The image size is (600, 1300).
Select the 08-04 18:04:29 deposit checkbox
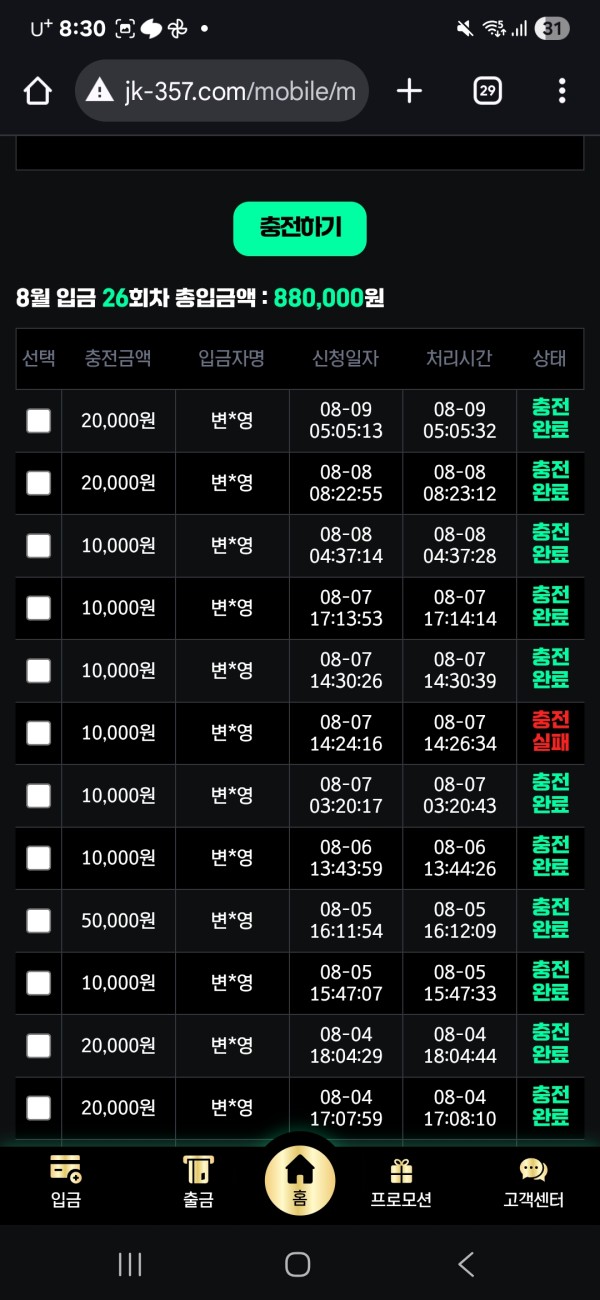tap(38, 1045)
